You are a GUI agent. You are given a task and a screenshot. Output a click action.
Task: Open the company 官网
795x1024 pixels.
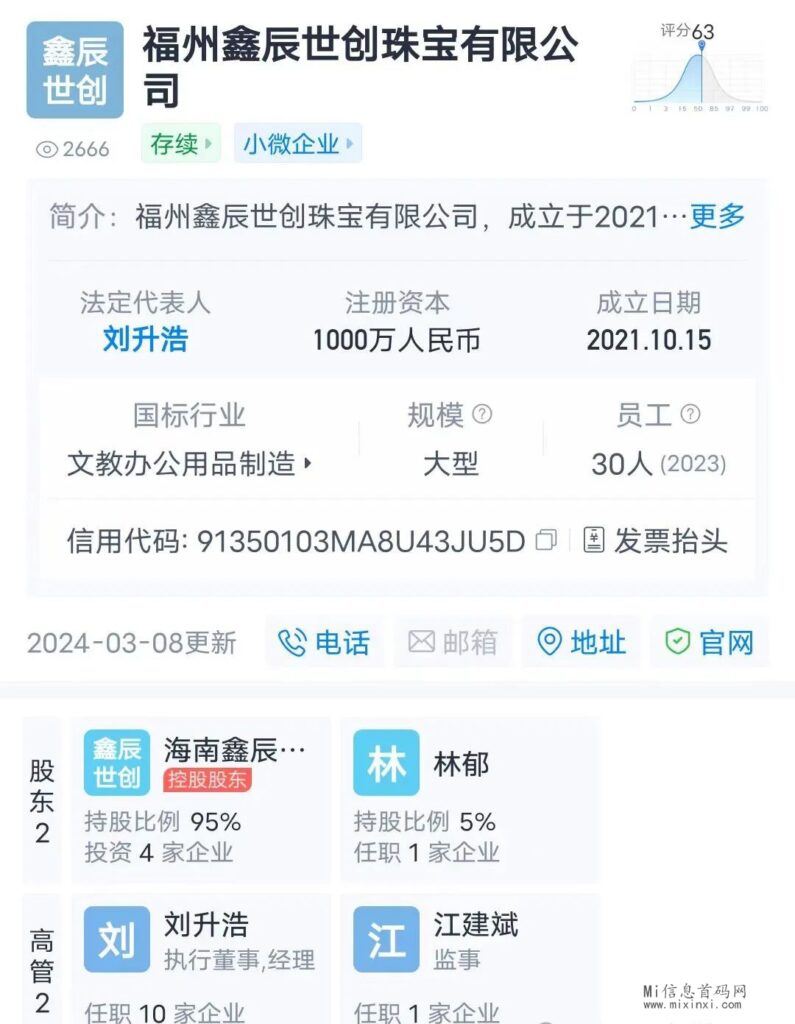tap(710, 642)
